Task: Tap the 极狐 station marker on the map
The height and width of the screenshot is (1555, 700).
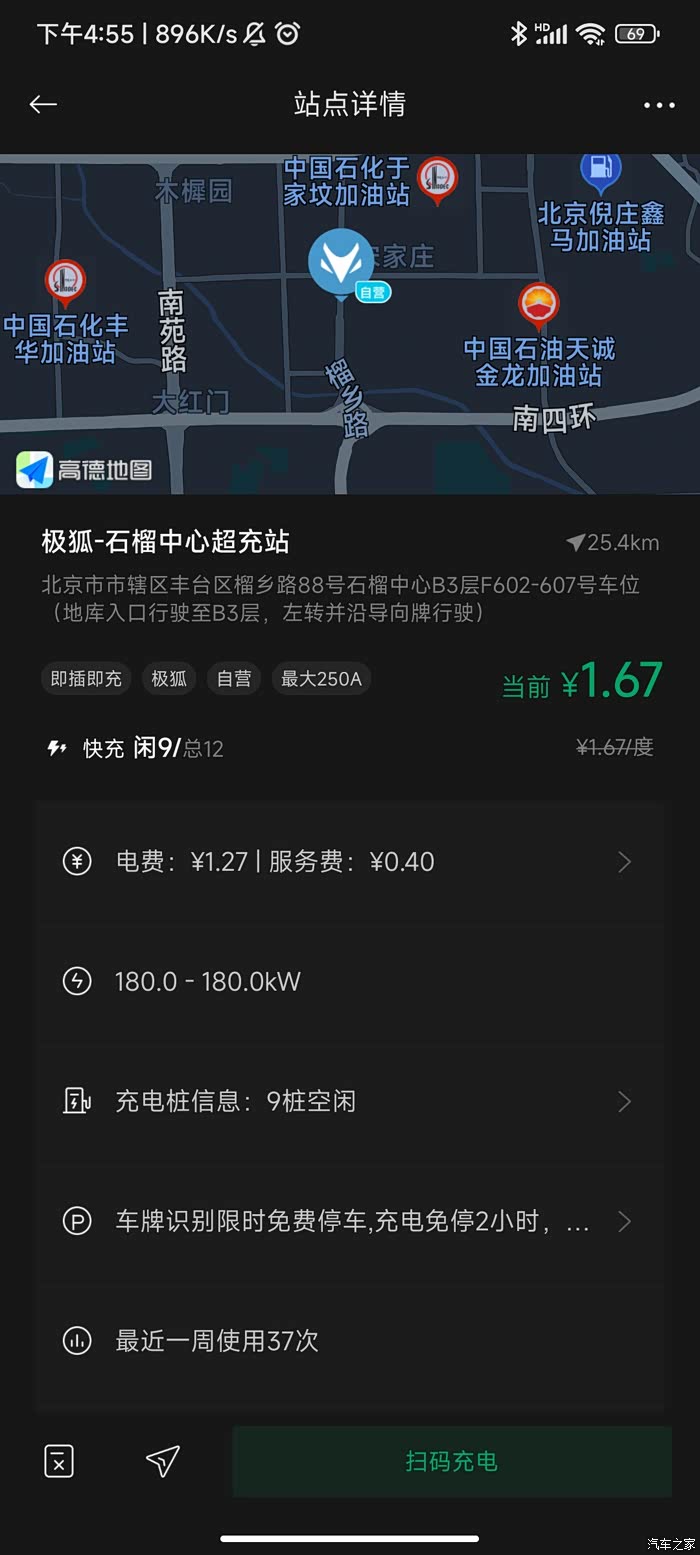Action: [x=341, y=264]
